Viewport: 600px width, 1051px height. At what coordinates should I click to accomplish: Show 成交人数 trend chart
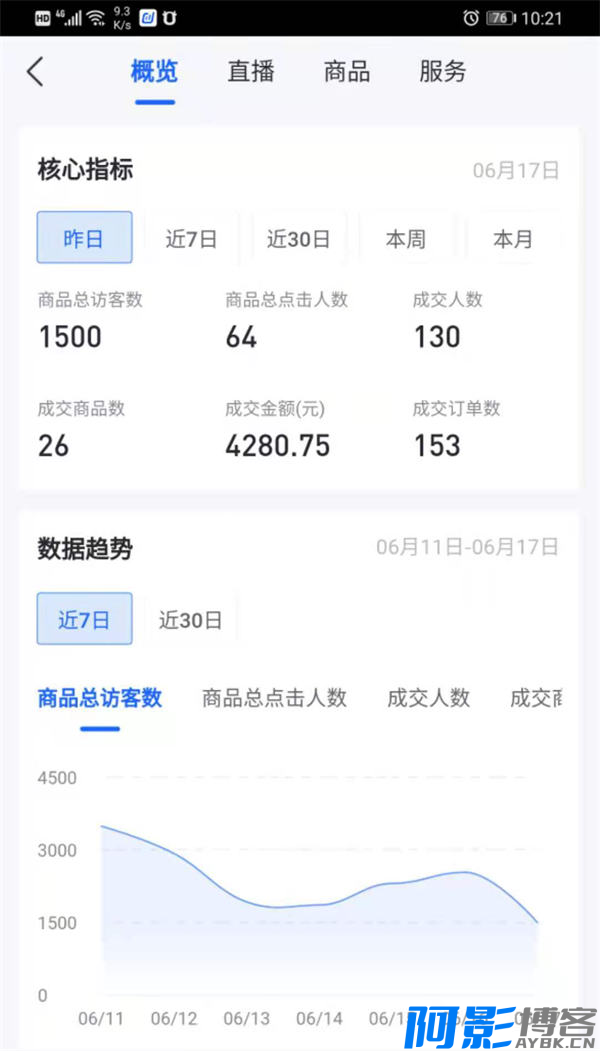pos(428,698)
